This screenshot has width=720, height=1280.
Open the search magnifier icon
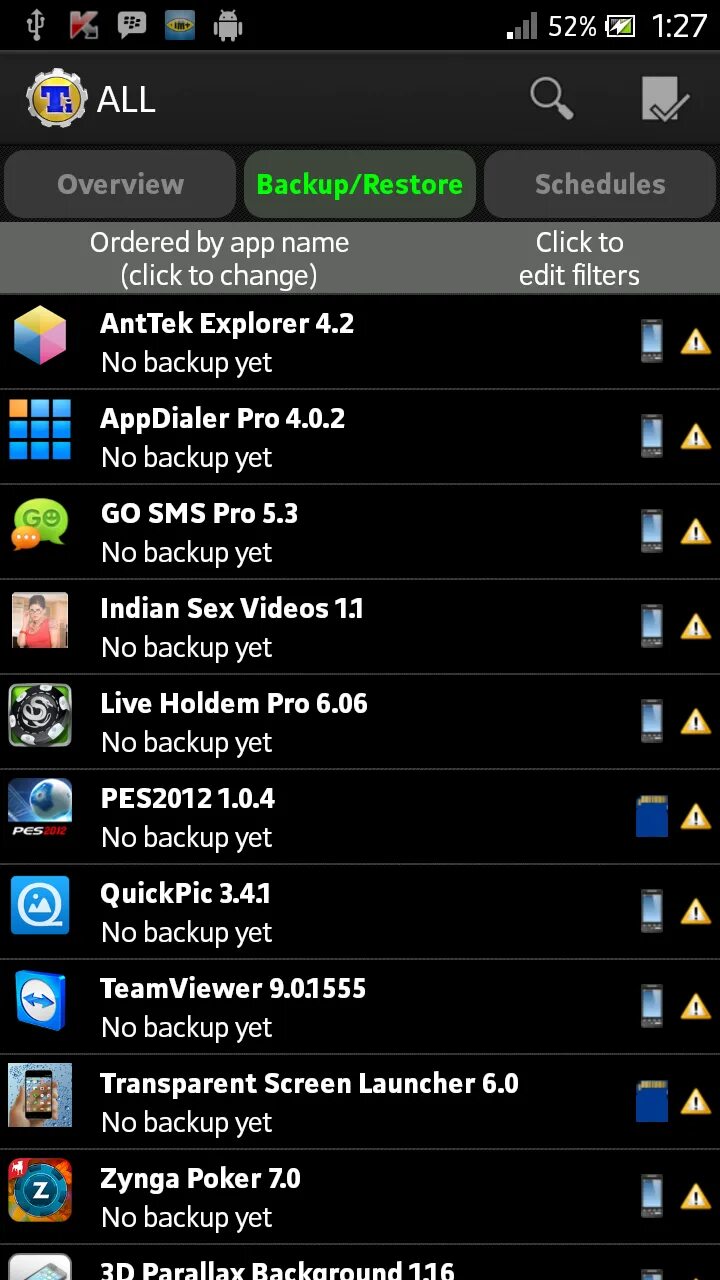(551, 99)
